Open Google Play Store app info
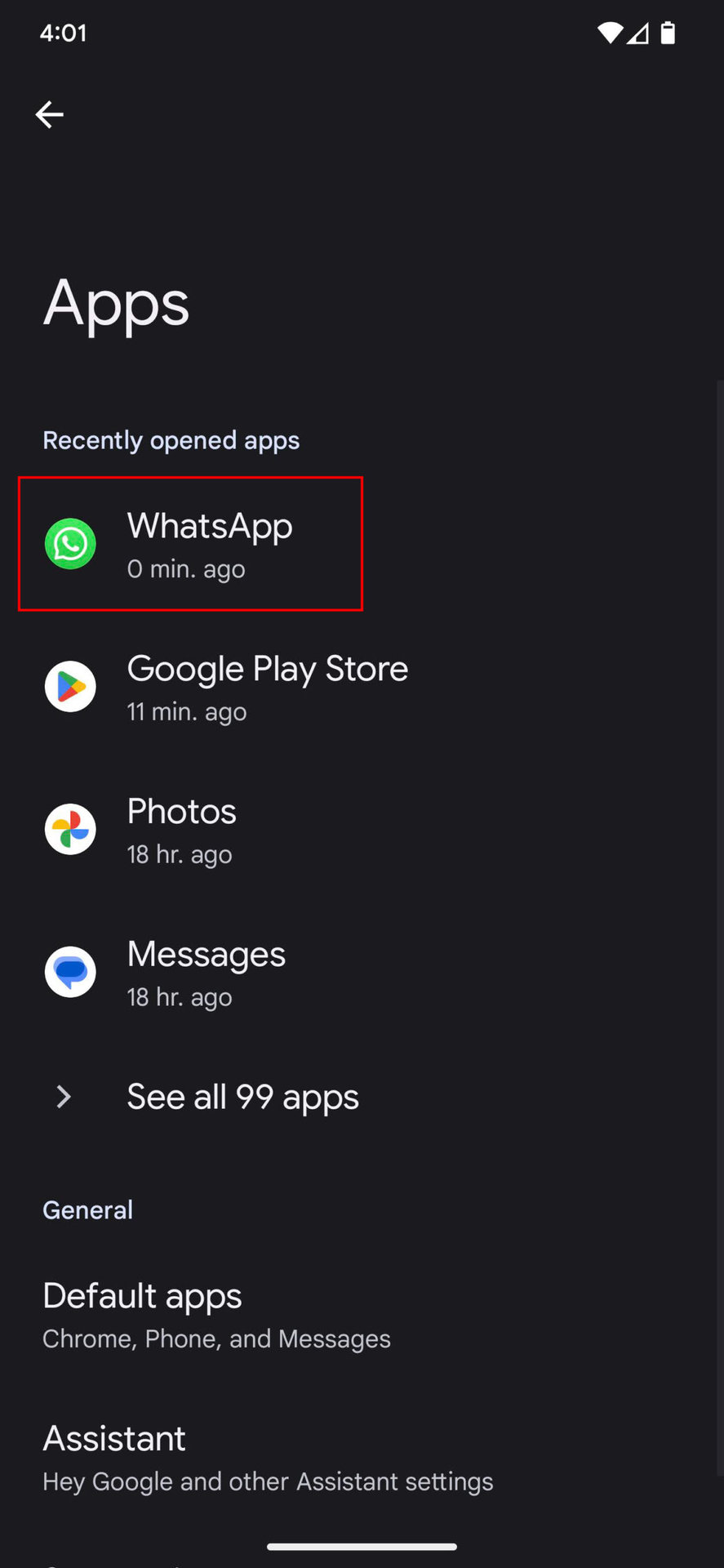Viewport: 724px width, 1568px height. [267, 687]
